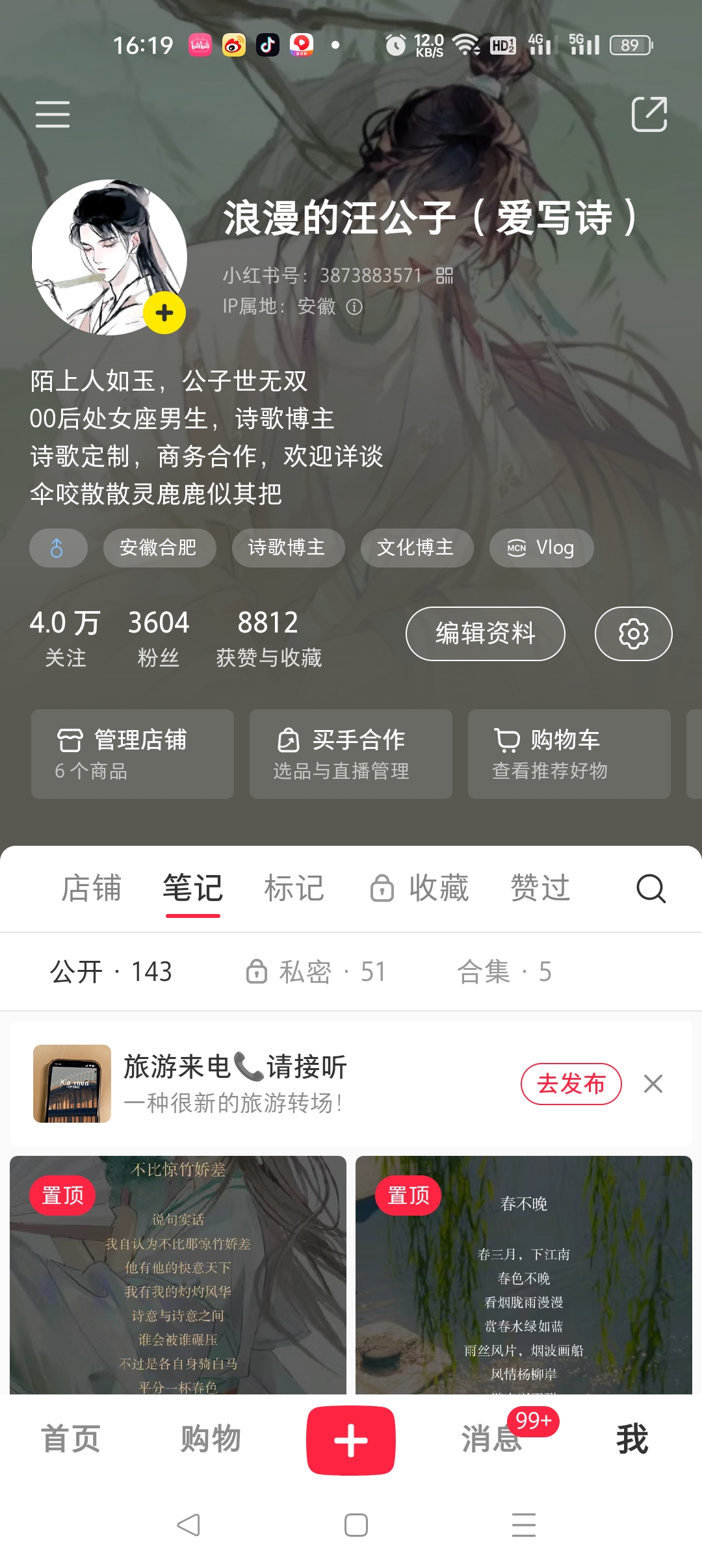The width and height of the screenshot is (702, 1568).
Task: Open the hamburger menu at top left
Action: [53, 114]
